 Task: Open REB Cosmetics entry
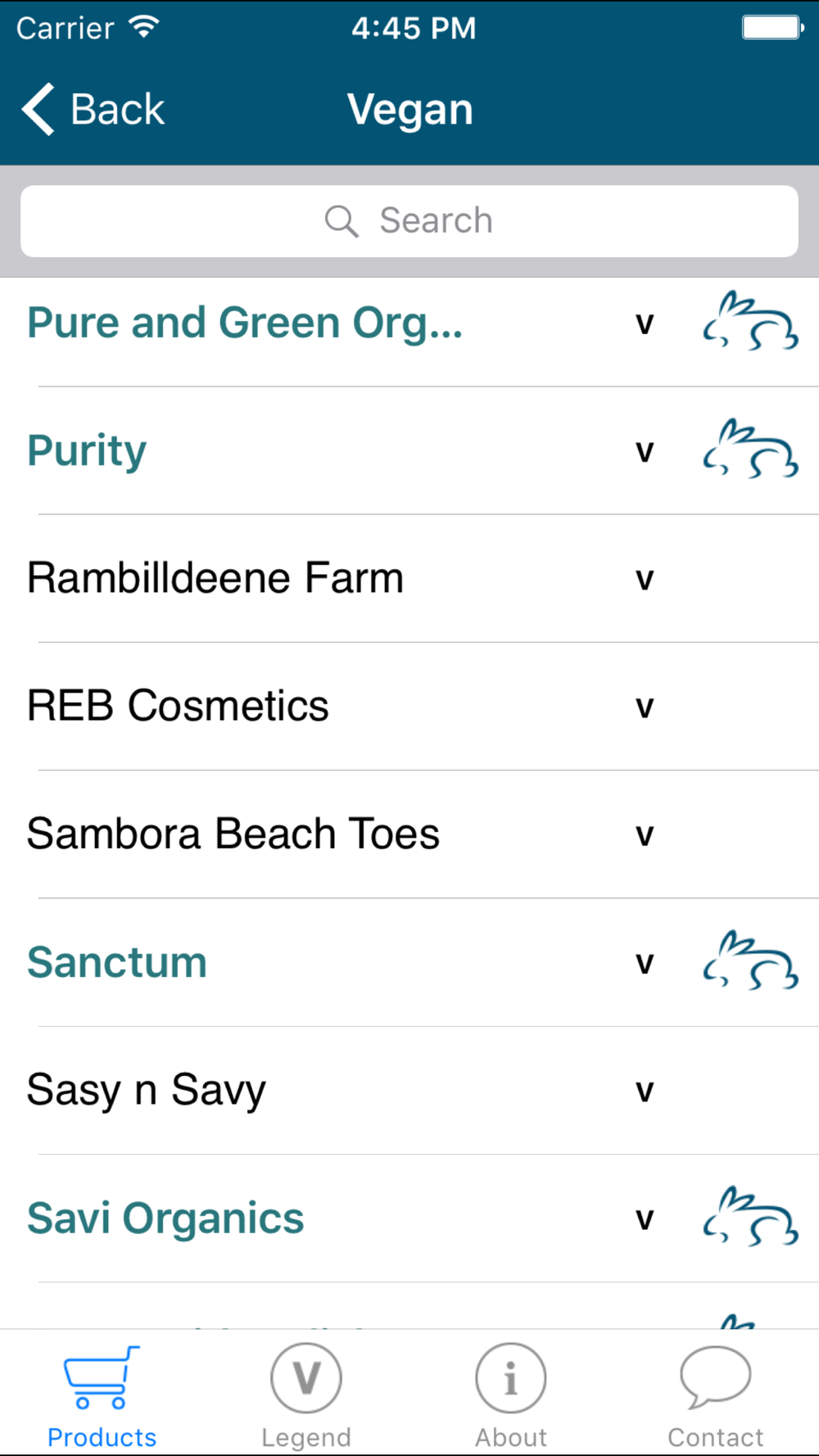[x=409, y=707]
